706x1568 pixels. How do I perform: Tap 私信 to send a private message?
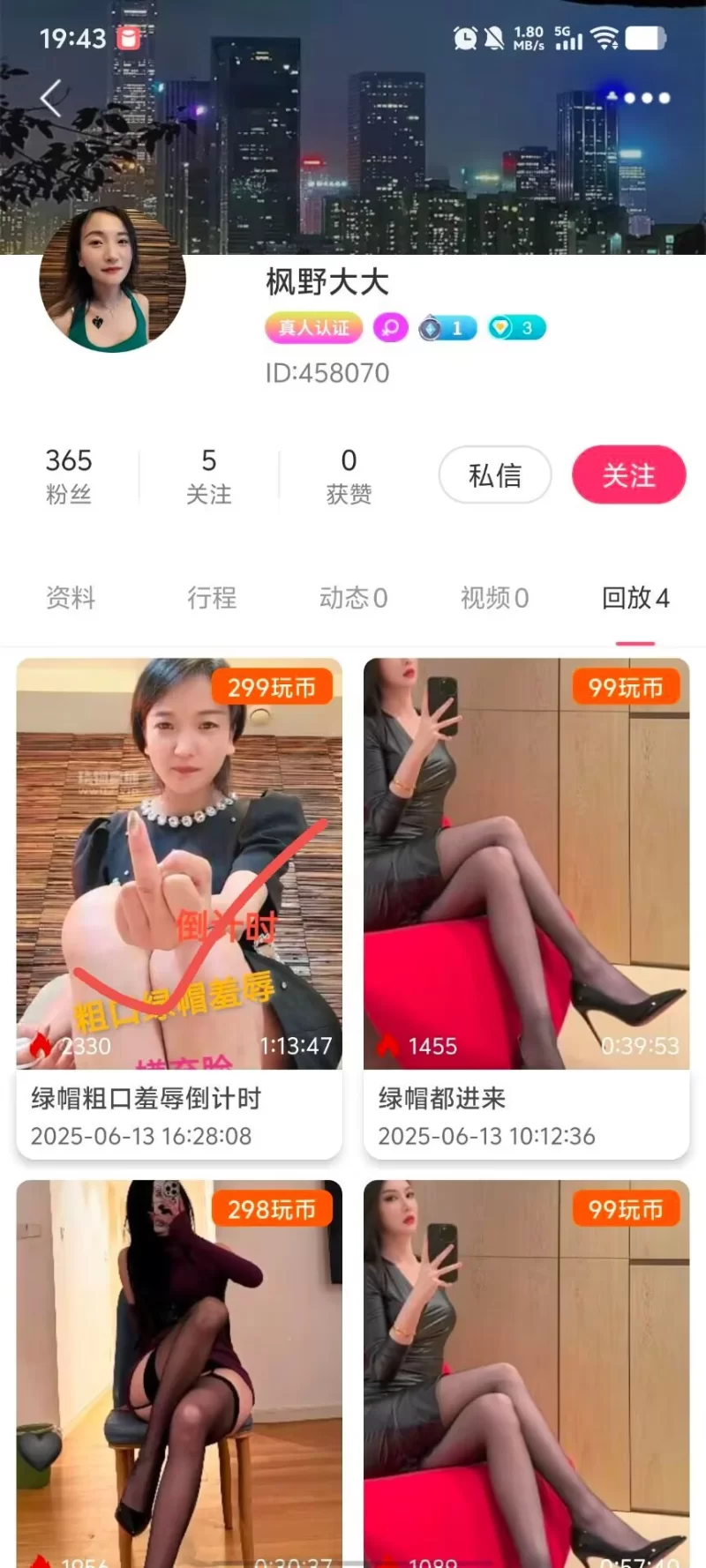pyautogui.click(x=495, y=475)
